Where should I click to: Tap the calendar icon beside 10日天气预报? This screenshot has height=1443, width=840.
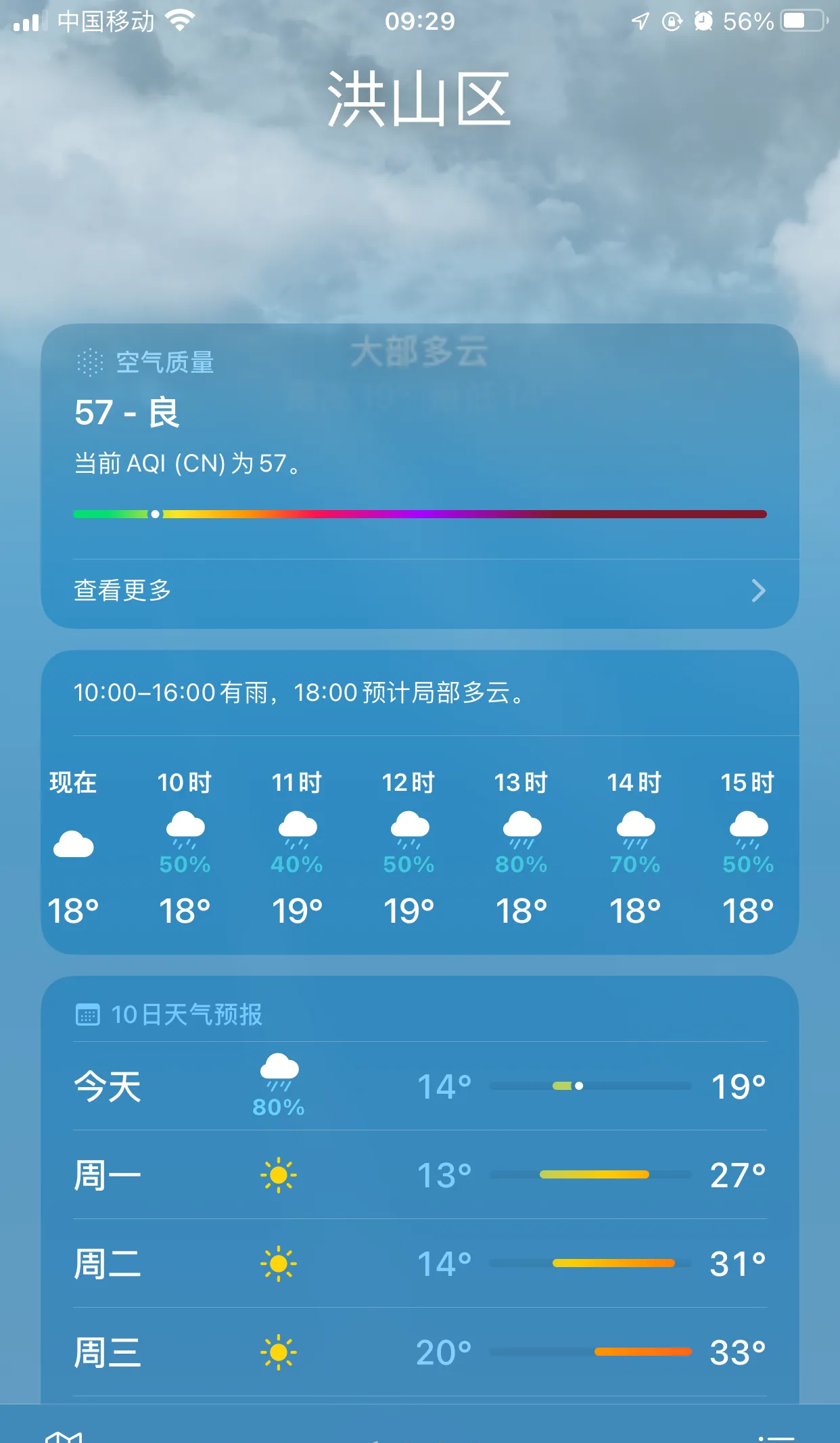click(88, 1015)
